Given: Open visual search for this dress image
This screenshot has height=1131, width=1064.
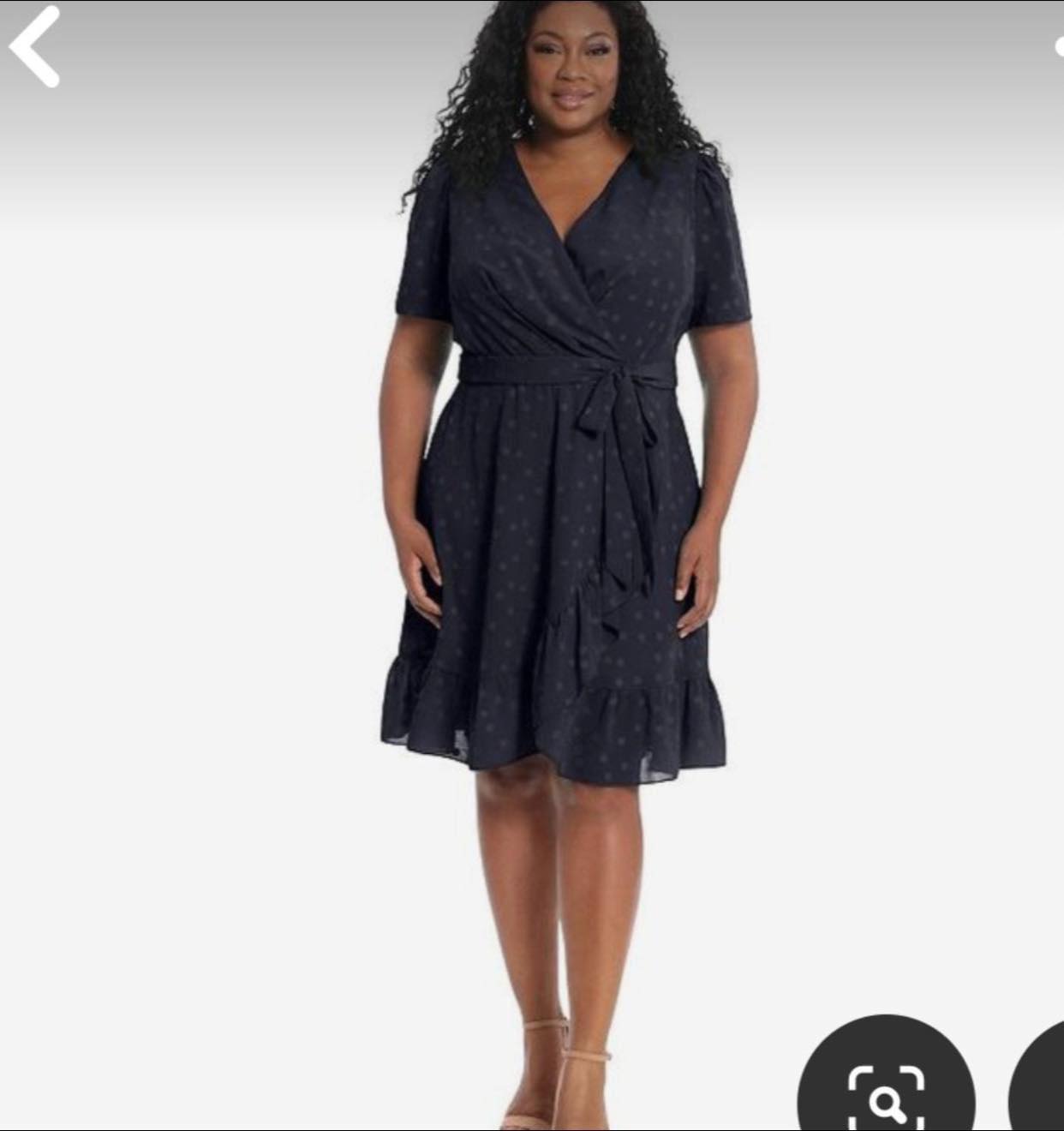Looking at the screenshot, I should [886, 1086].
